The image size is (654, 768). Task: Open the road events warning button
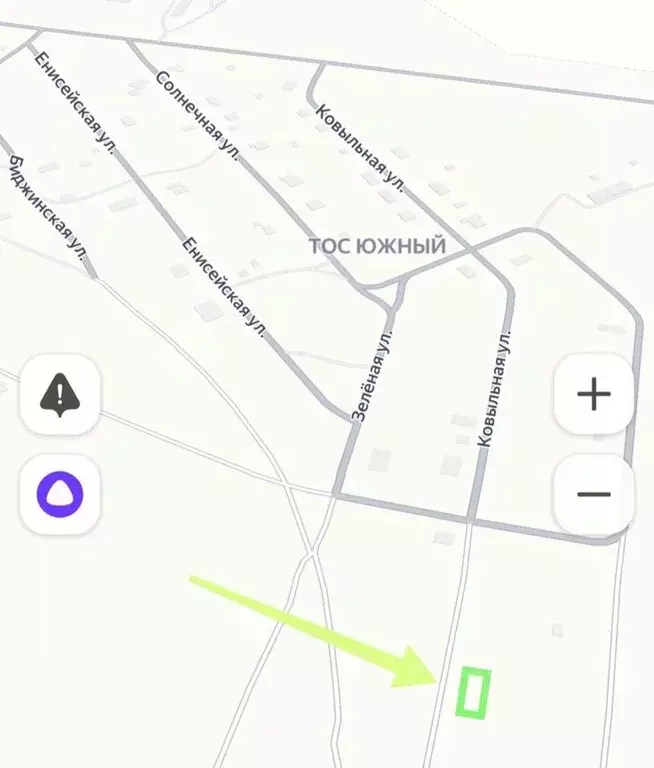click(60, 394)
